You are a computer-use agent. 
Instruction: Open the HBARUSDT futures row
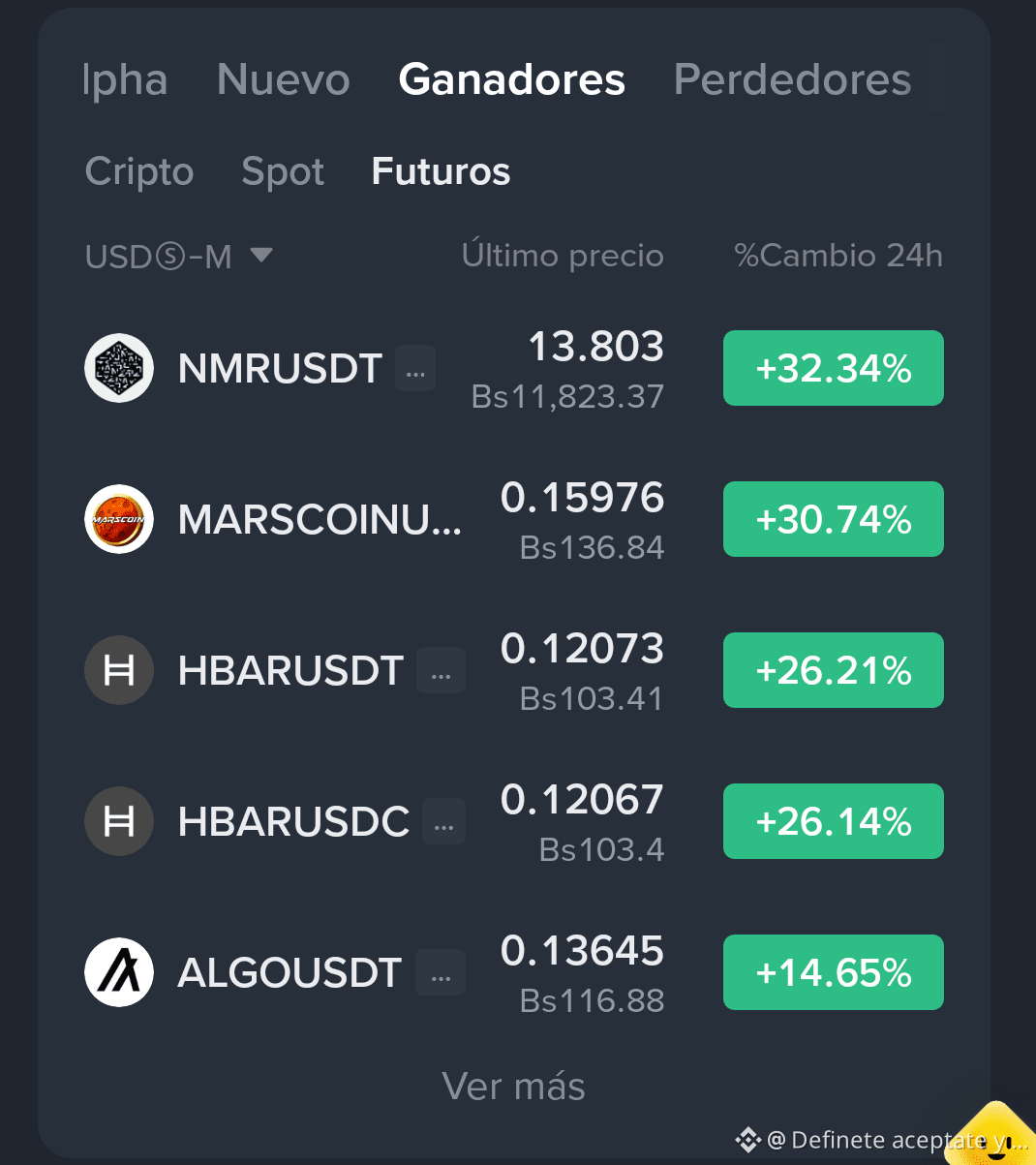tap(514, 671)
